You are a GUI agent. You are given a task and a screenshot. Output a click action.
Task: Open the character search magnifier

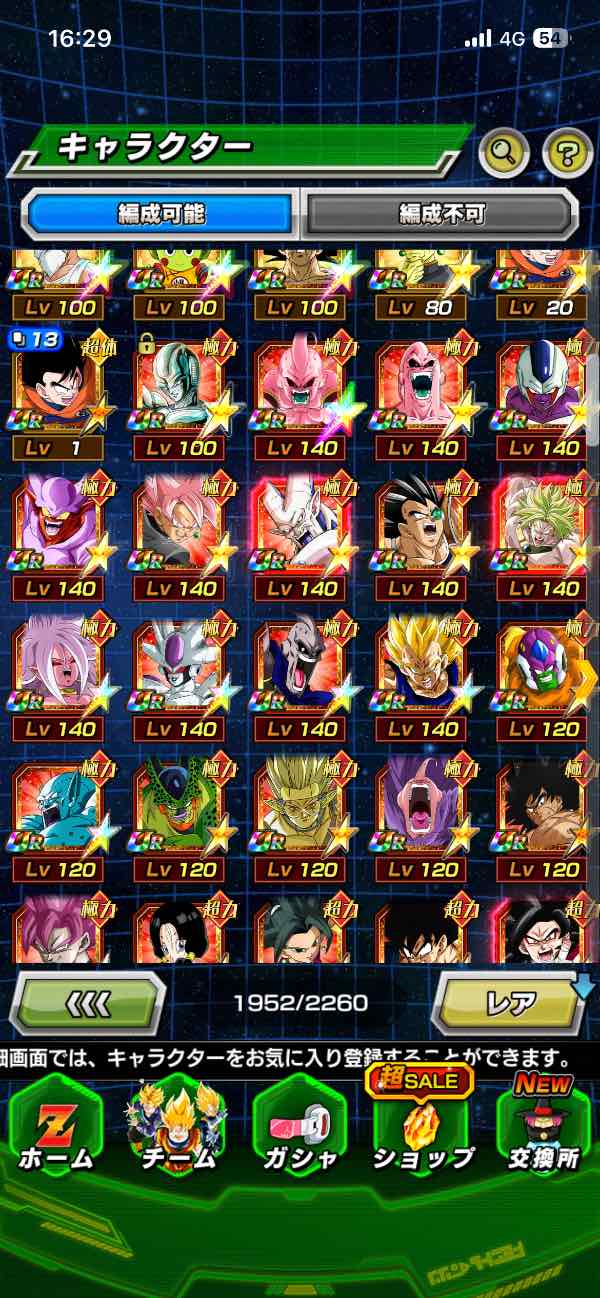[505, 153]
